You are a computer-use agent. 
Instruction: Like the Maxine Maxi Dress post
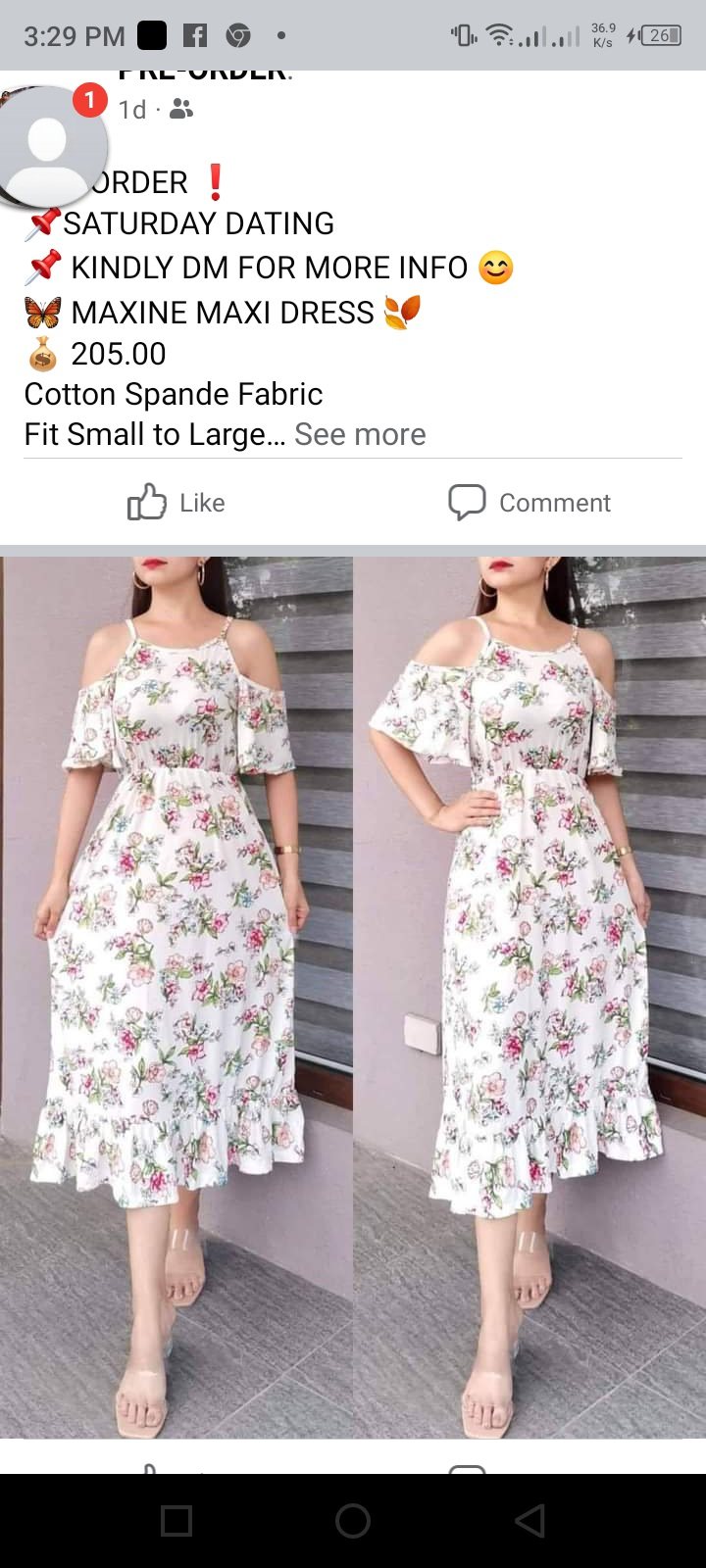176,503
